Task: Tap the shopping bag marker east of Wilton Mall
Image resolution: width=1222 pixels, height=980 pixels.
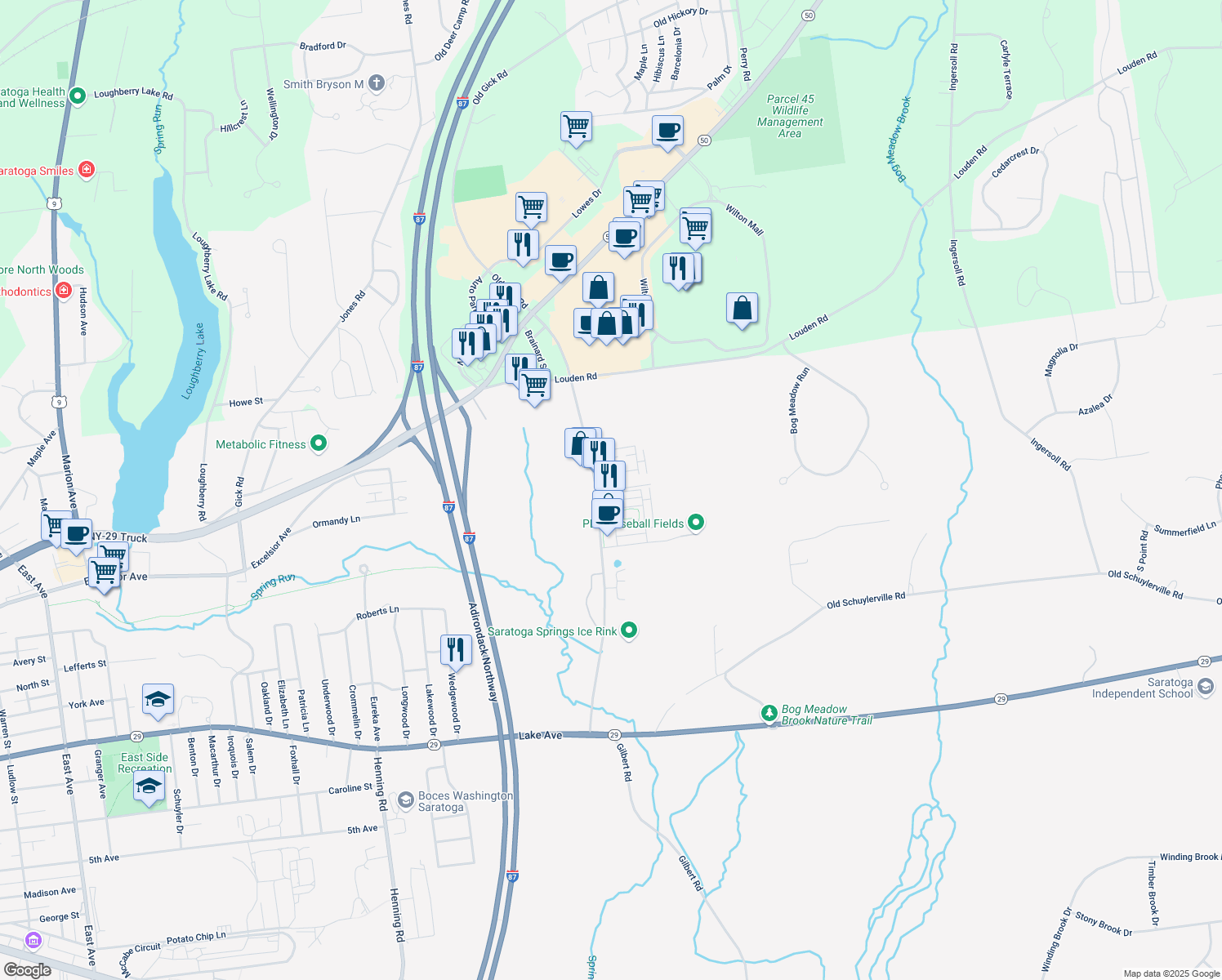Action: point(742,309)
